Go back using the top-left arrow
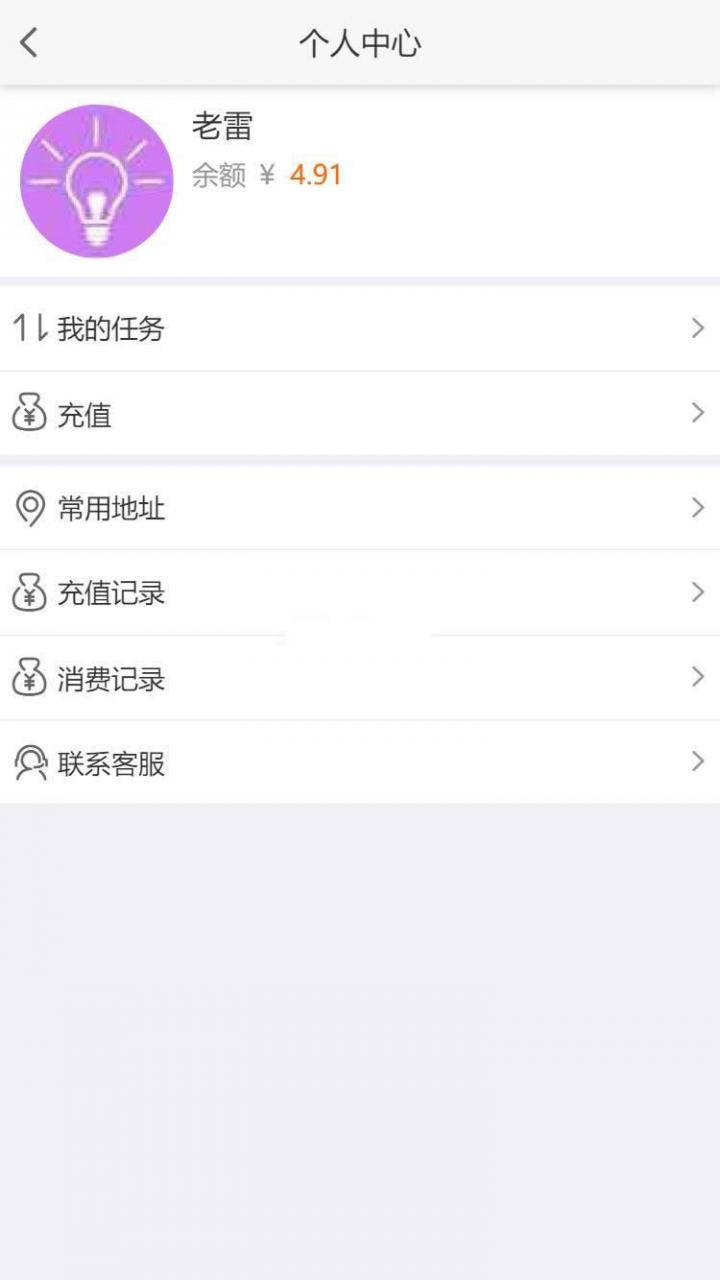 (x=29, y=42)
